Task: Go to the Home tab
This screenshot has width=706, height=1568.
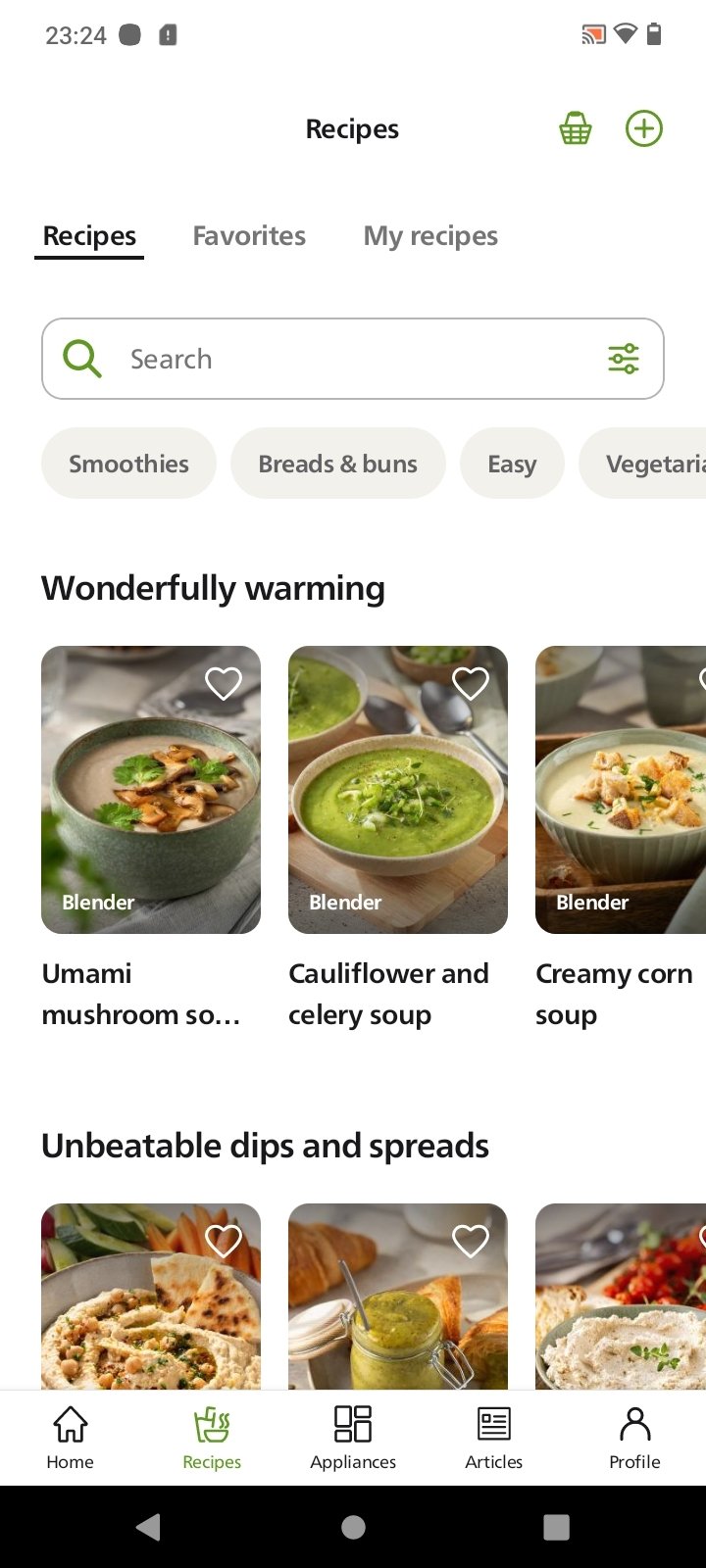Action: coord(71,1438)
